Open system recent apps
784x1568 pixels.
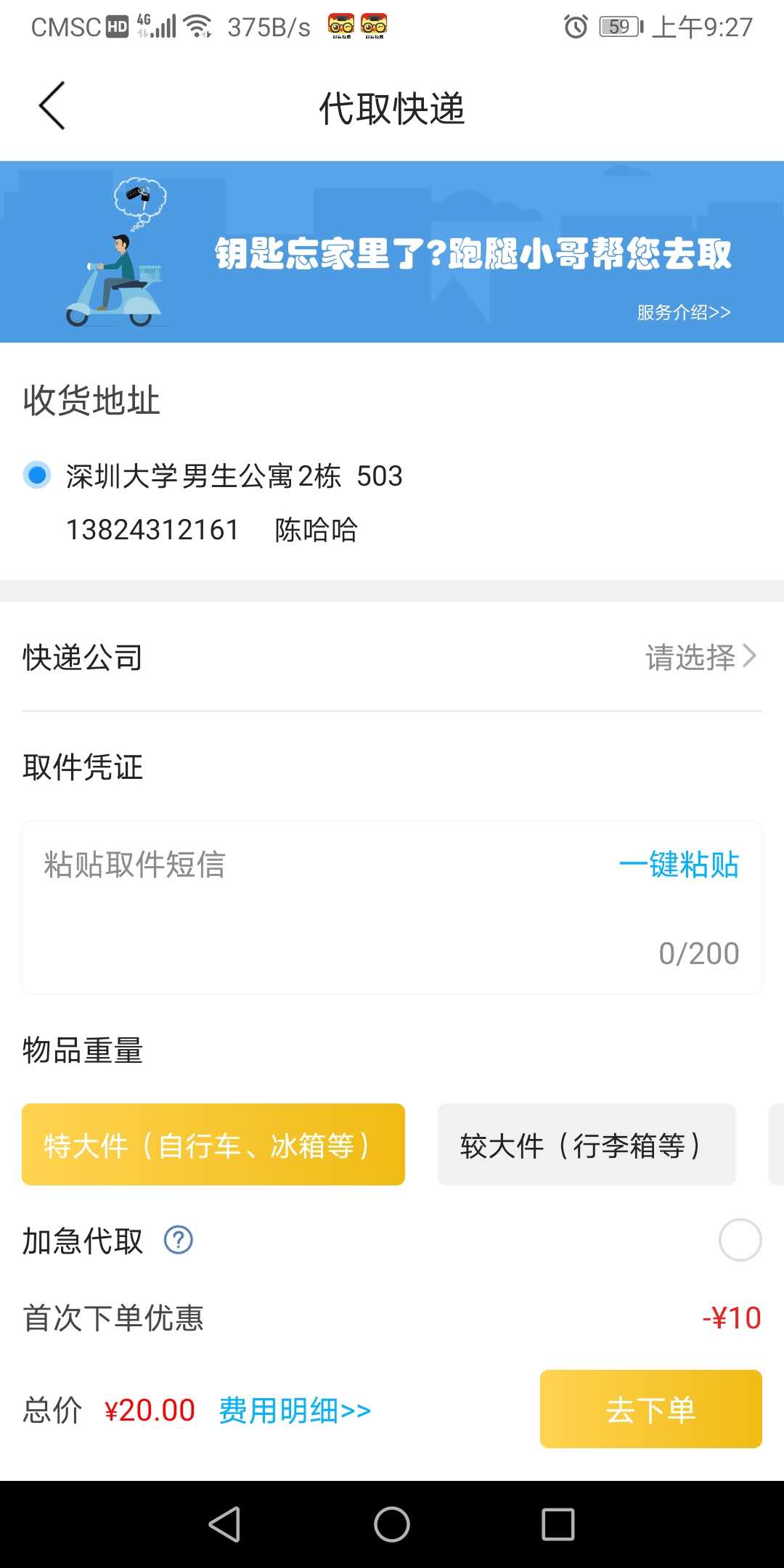[558, 1524]
